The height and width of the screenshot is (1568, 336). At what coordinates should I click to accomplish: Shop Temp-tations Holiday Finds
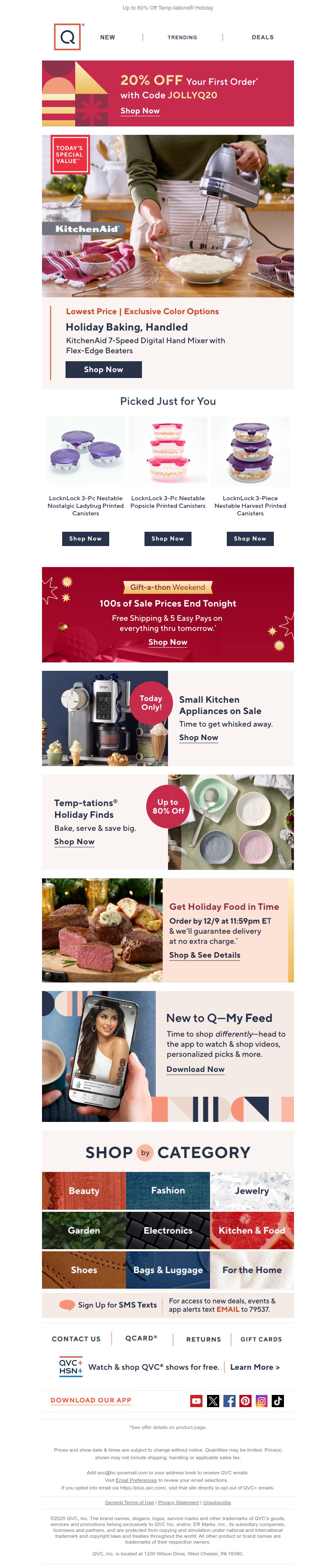coord(74,842)
